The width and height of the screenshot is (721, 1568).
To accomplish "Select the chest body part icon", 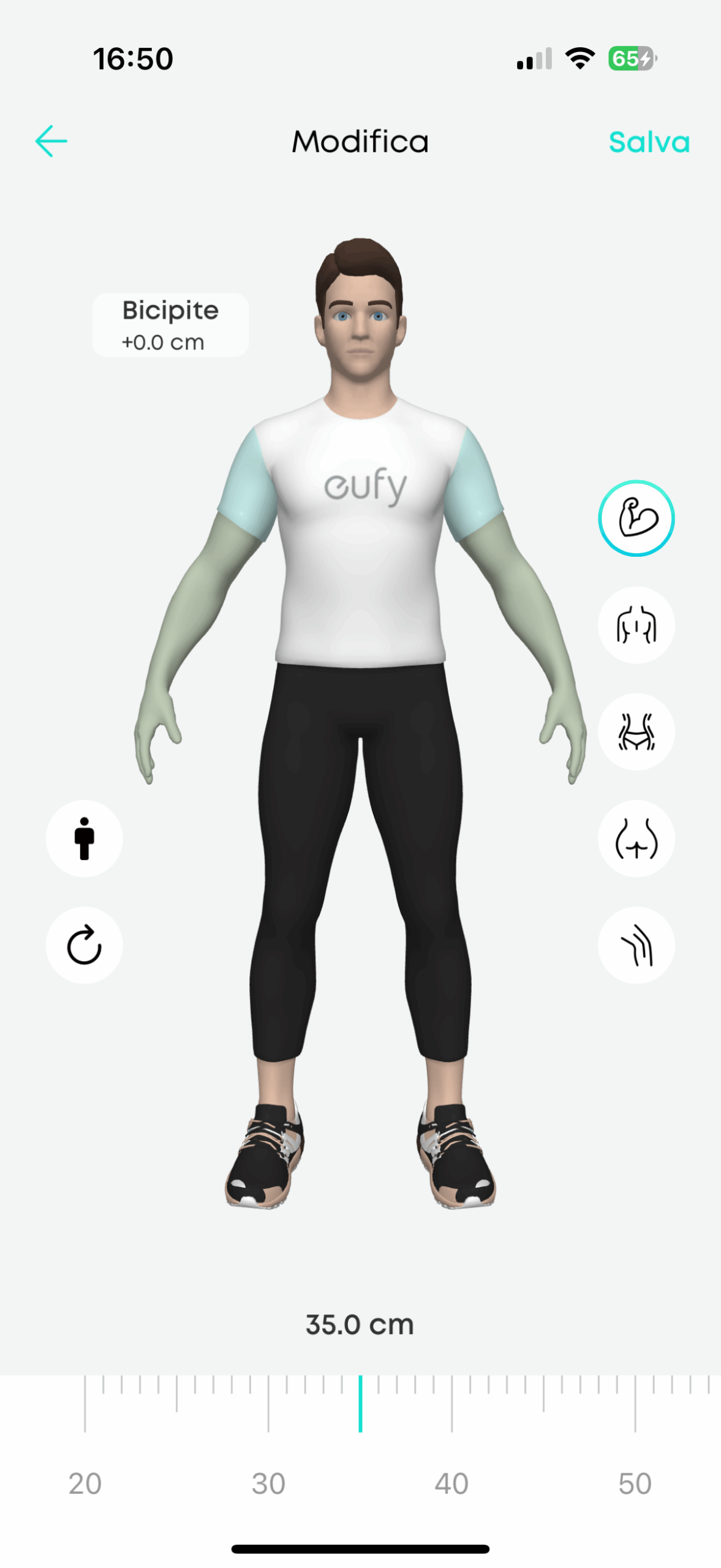I will (636, 625).
